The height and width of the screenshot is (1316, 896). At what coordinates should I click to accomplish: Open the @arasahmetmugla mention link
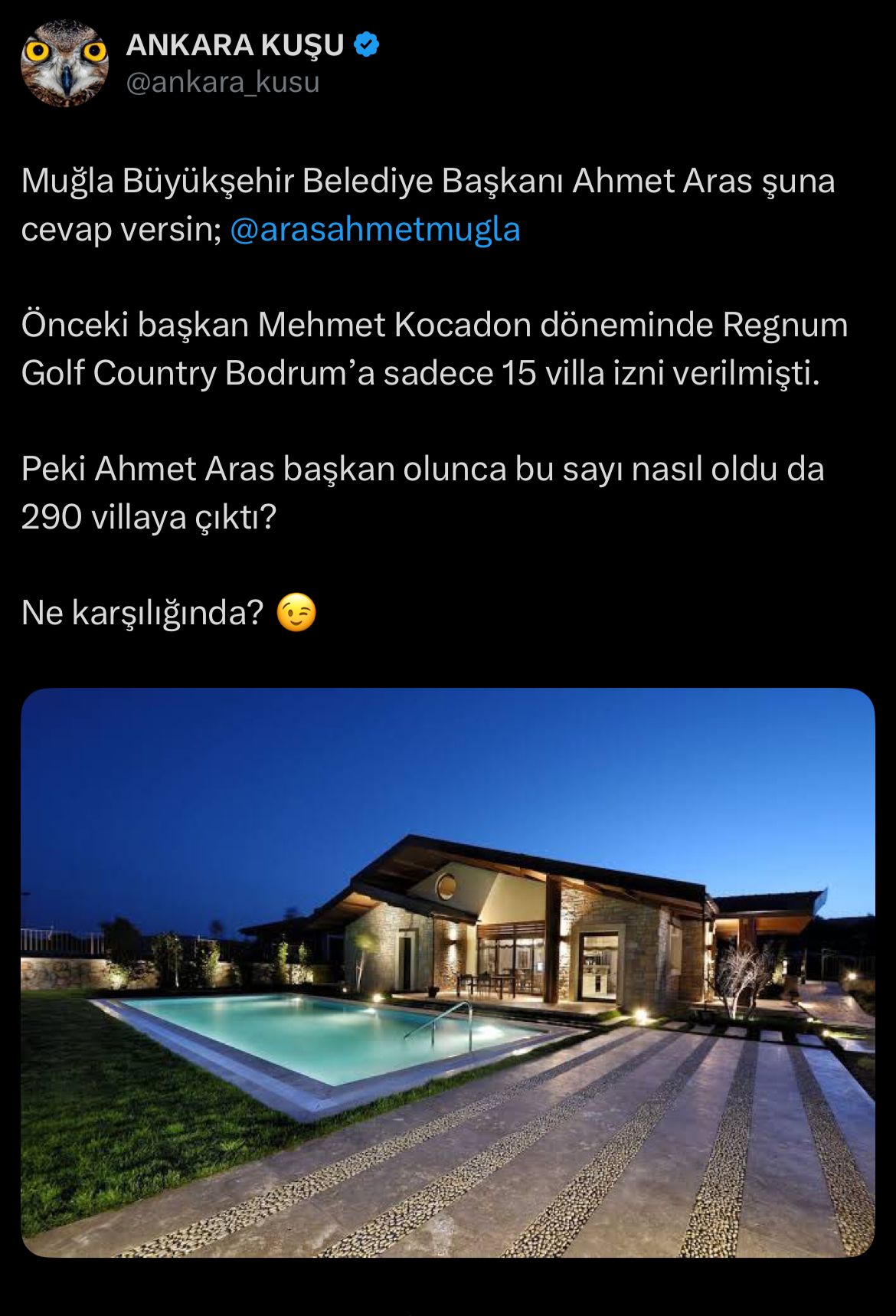coord(374,230)
